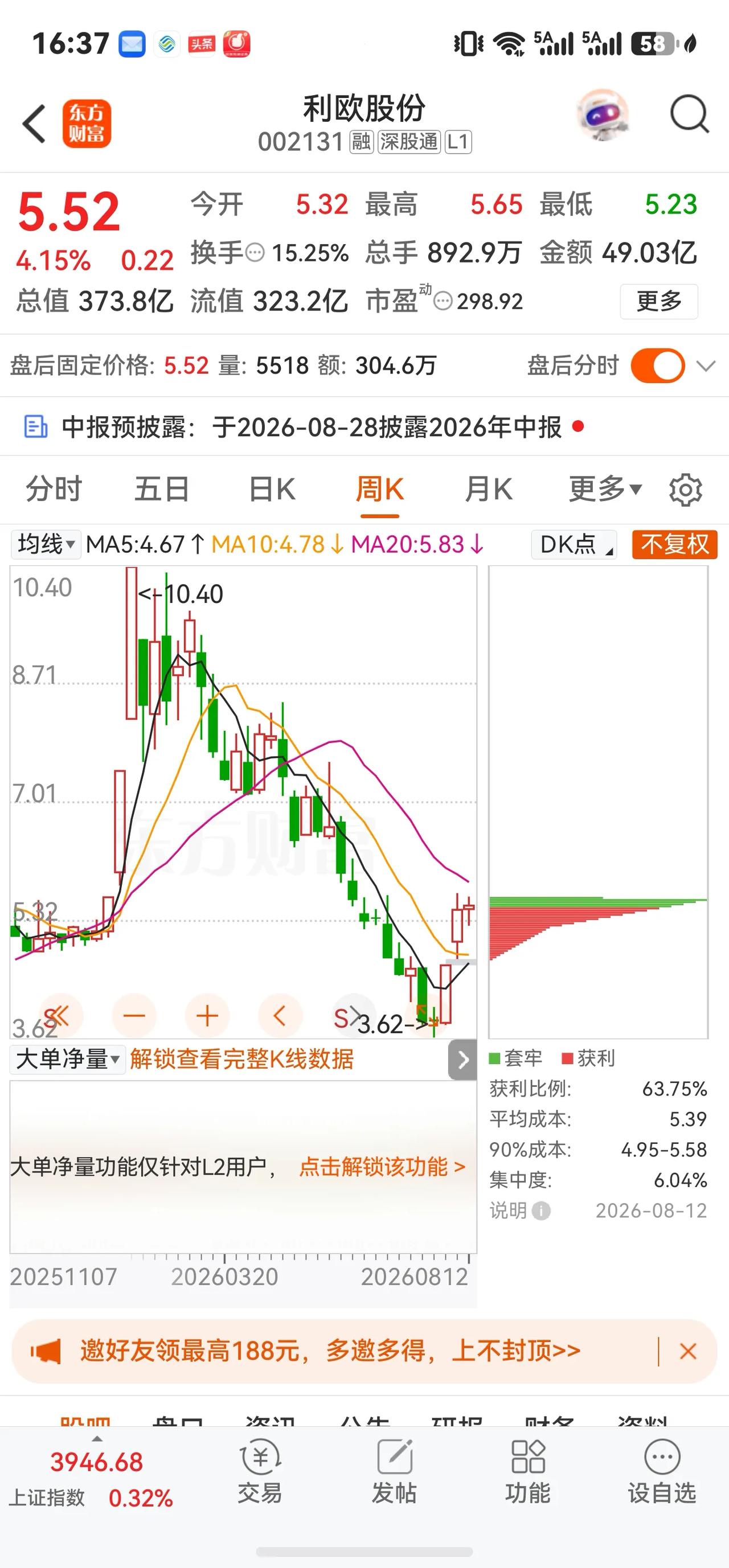Tap 点击解锁该功能 link
Image resolution: width=729 pixels, height=1568 pixels.
click(x=383, y=1167)
